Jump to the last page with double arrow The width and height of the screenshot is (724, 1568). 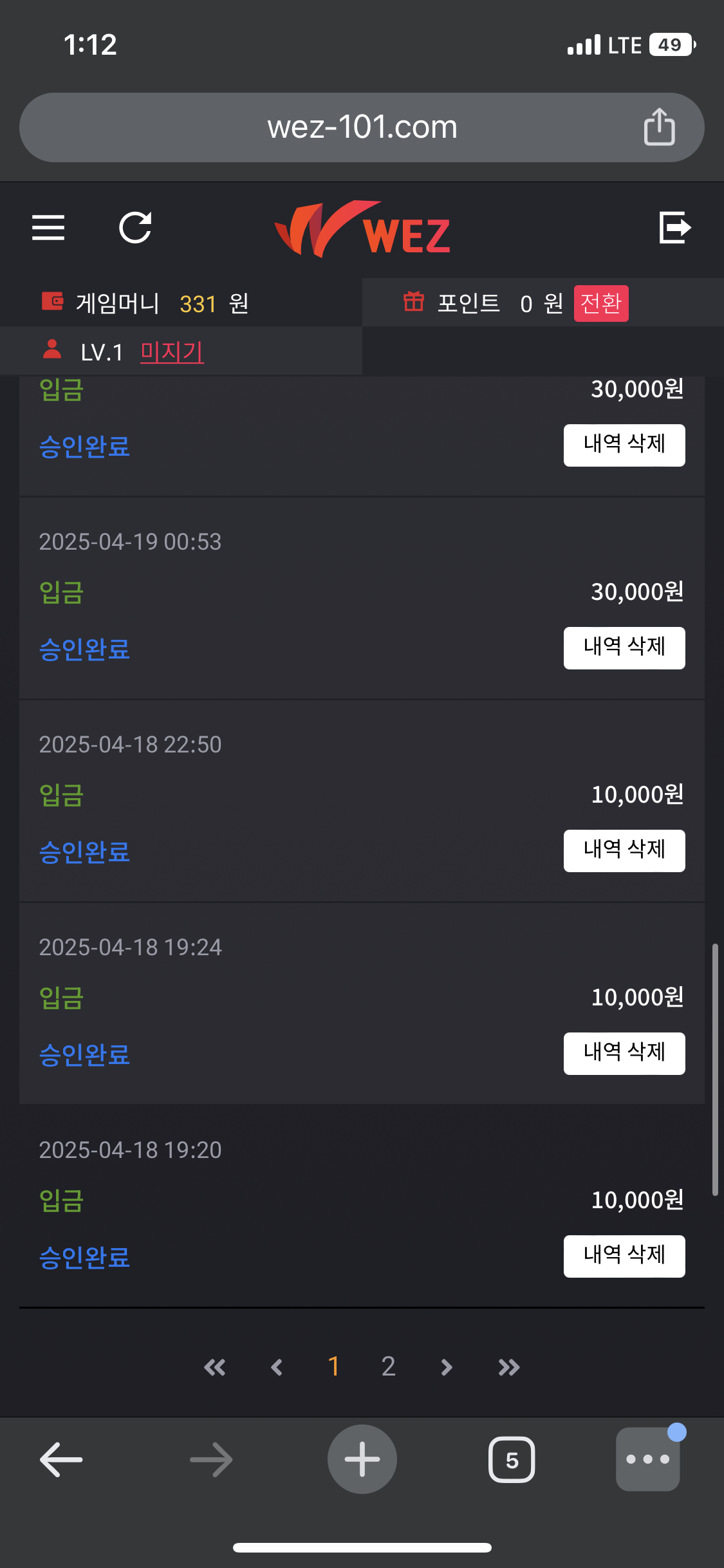click(x=508, y=1367)
